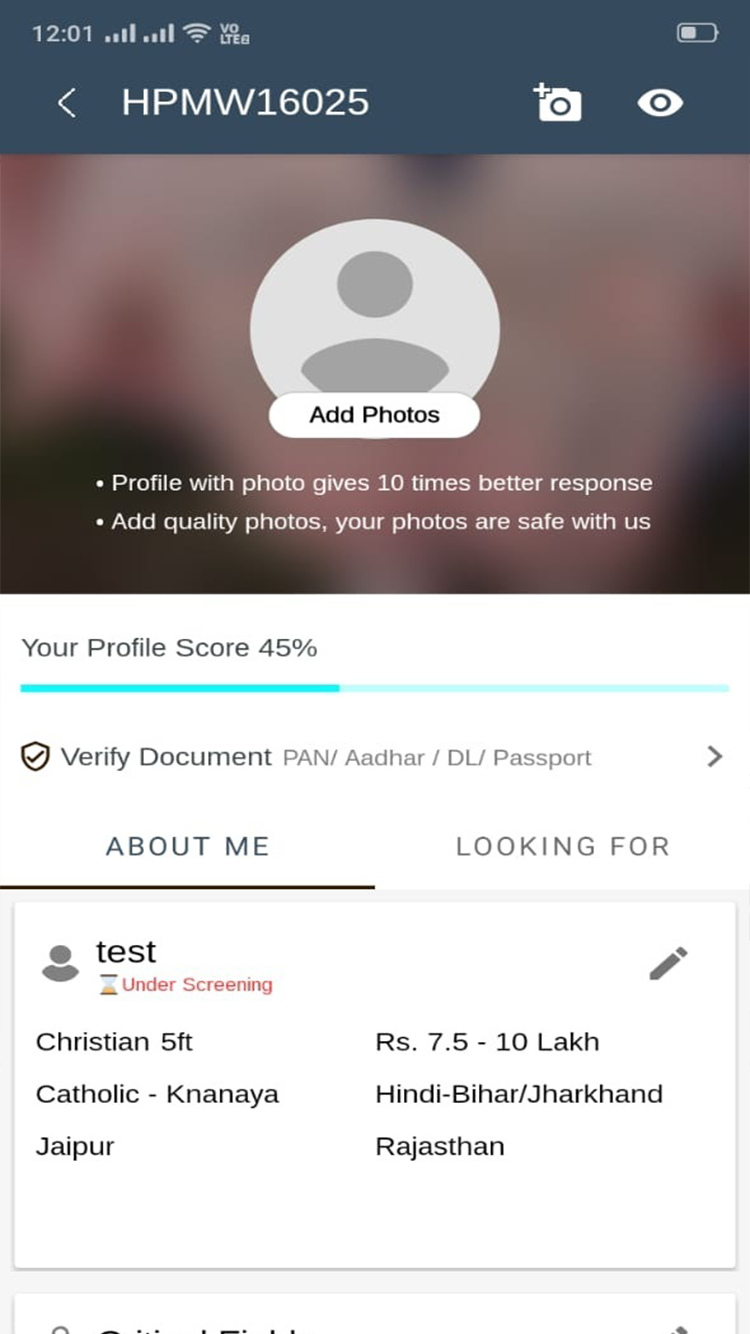Open Verify Document row

[x=374, y=757]
